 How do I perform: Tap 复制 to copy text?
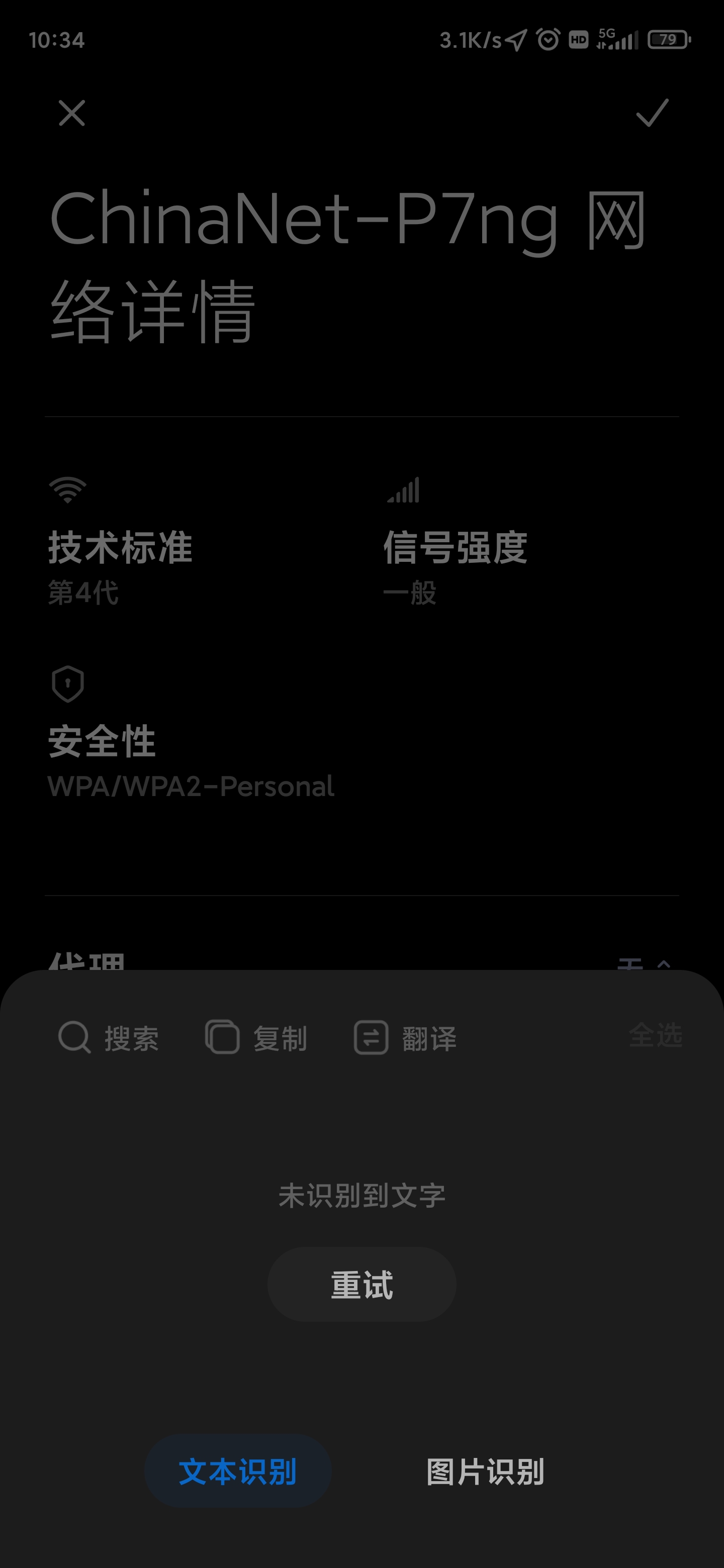[256, 1038]
